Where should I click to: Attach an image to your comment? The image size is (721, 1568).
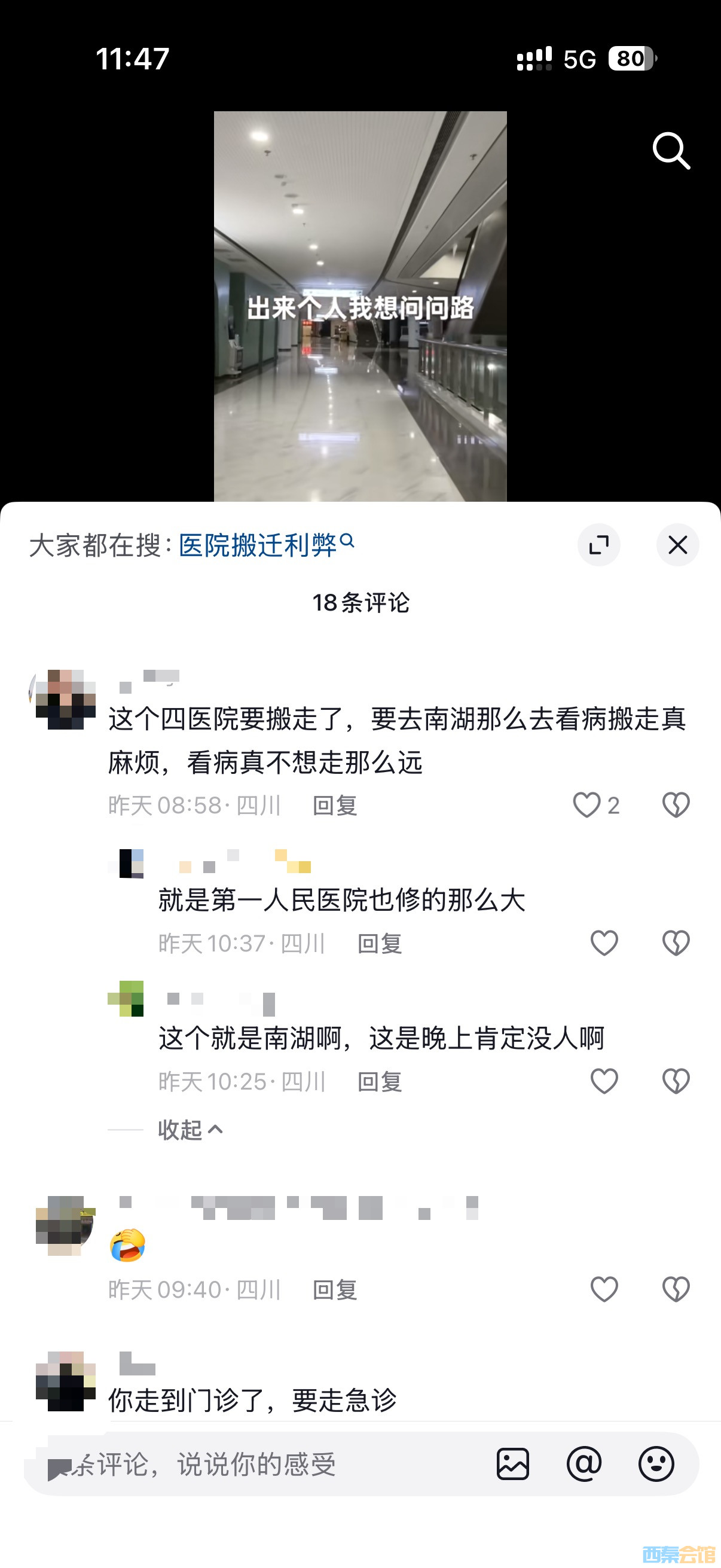click(x=512, y=1464)
